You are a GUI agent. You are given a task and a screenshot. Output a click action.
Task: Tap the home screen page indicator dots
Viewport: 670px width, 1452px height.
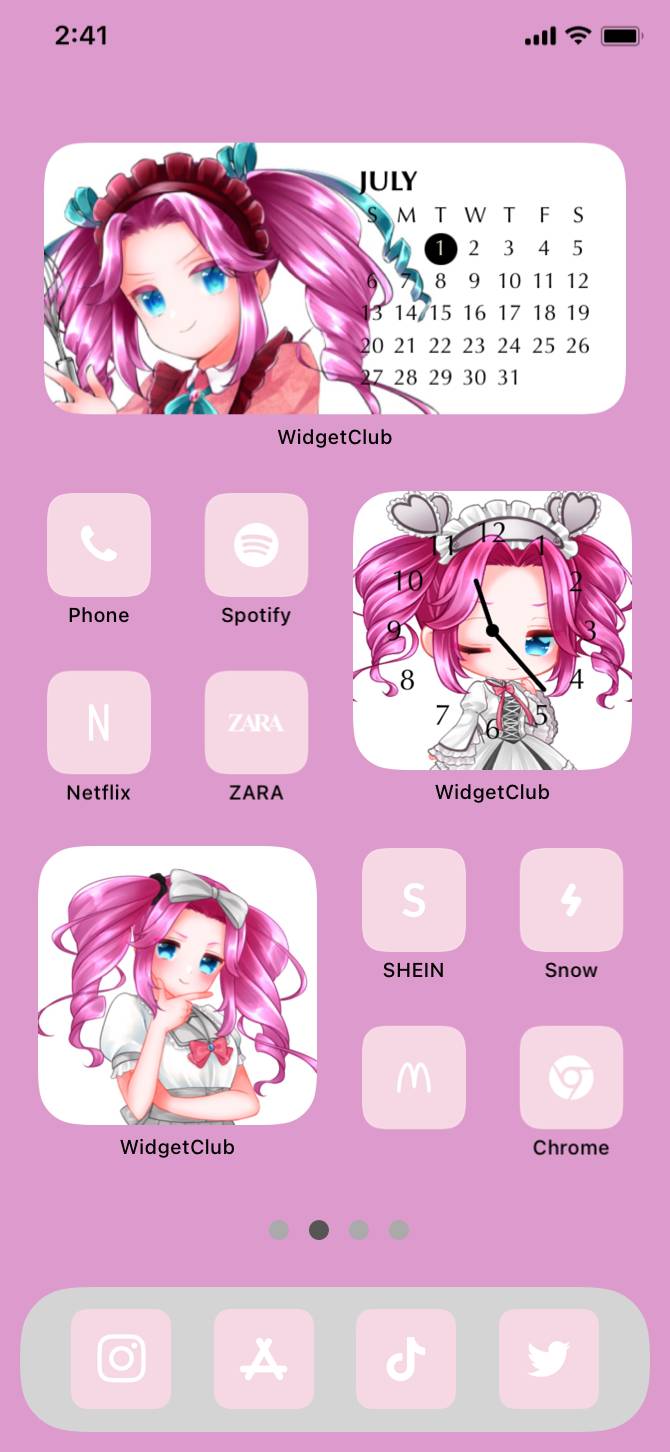point(338,1230)
